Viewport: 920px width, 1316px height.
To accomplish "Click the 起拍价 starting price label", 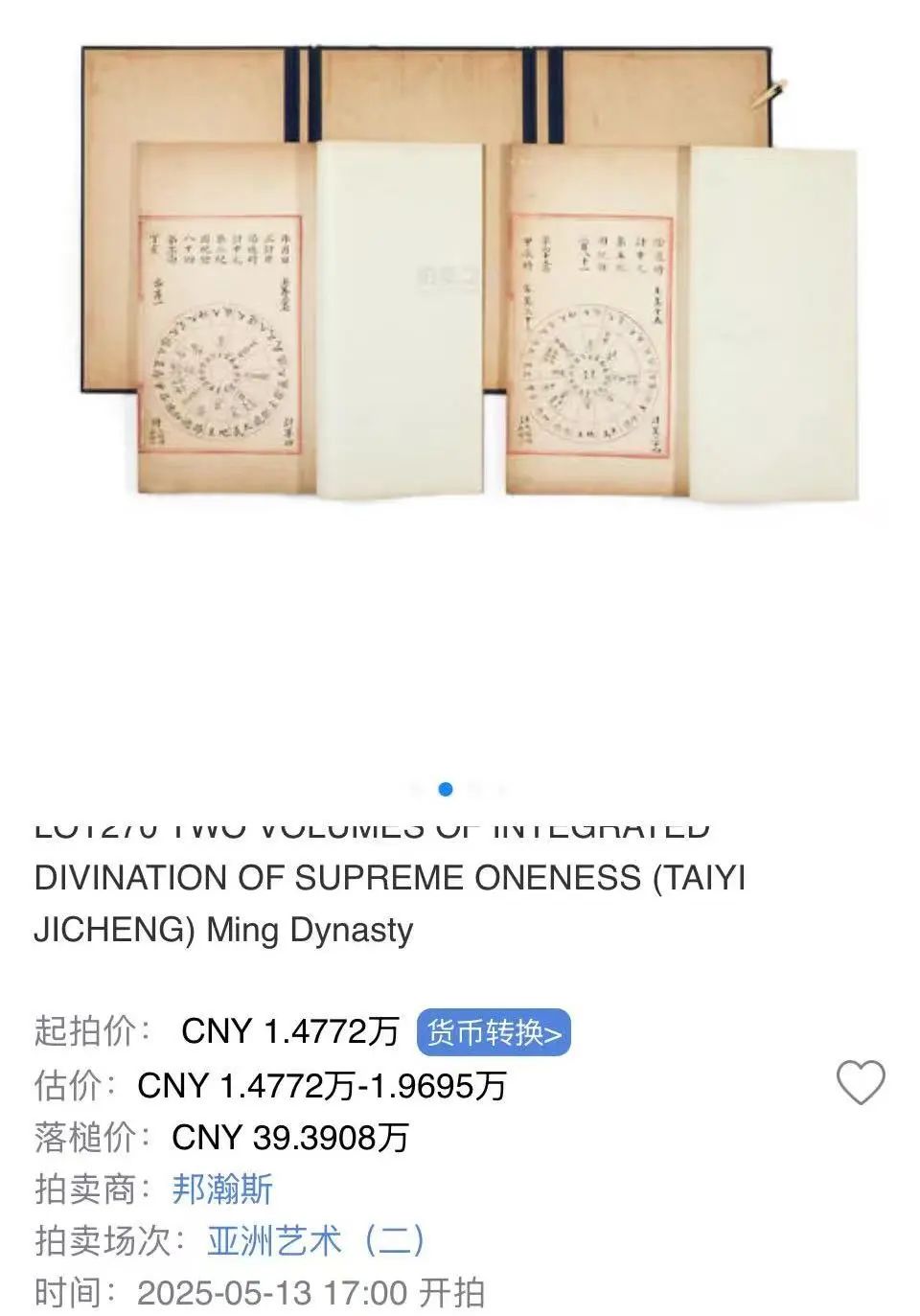I will click(91, 1030).
